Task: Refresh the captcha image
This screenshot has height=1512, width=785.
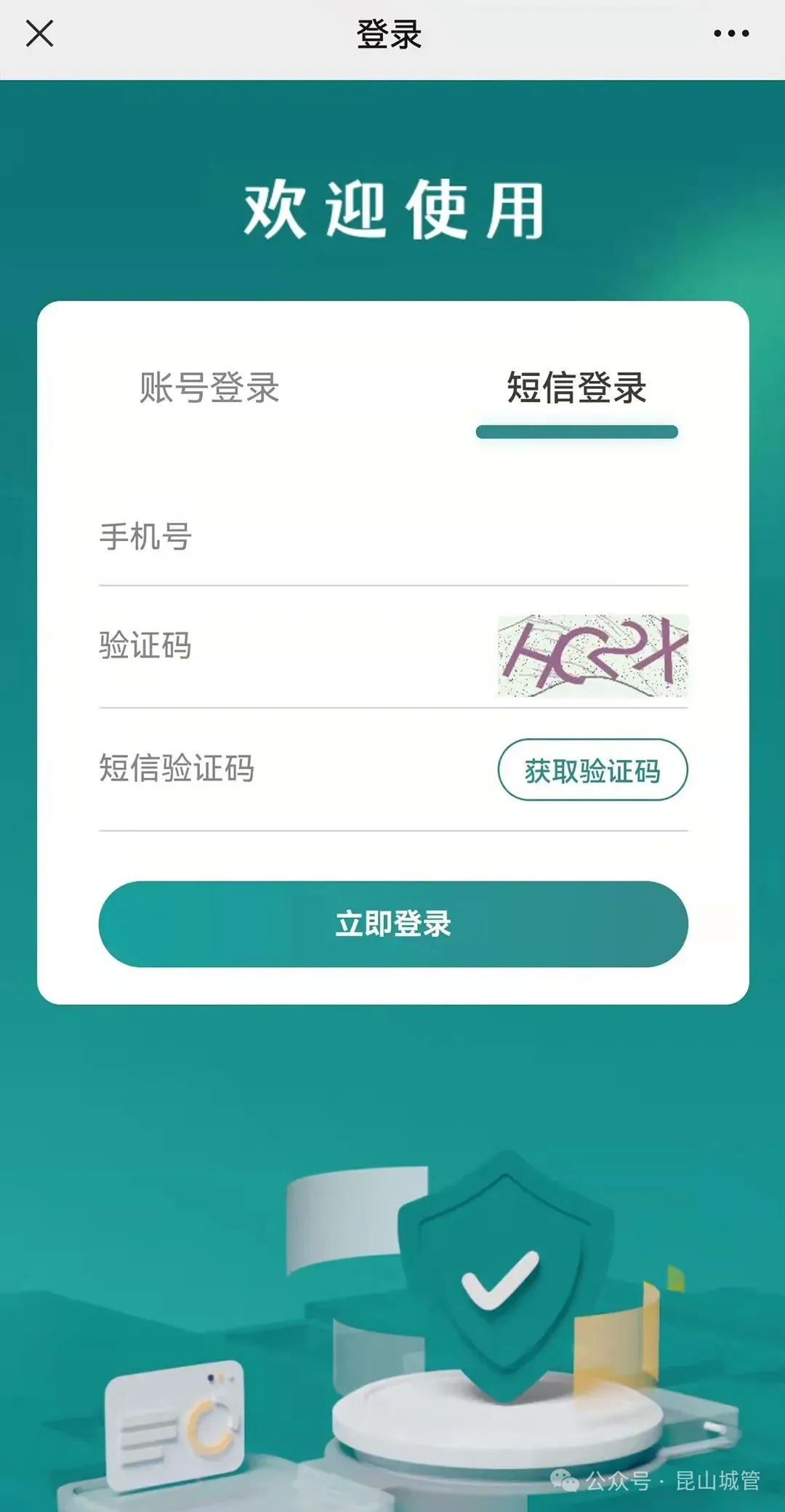Action: click(592, 656)
